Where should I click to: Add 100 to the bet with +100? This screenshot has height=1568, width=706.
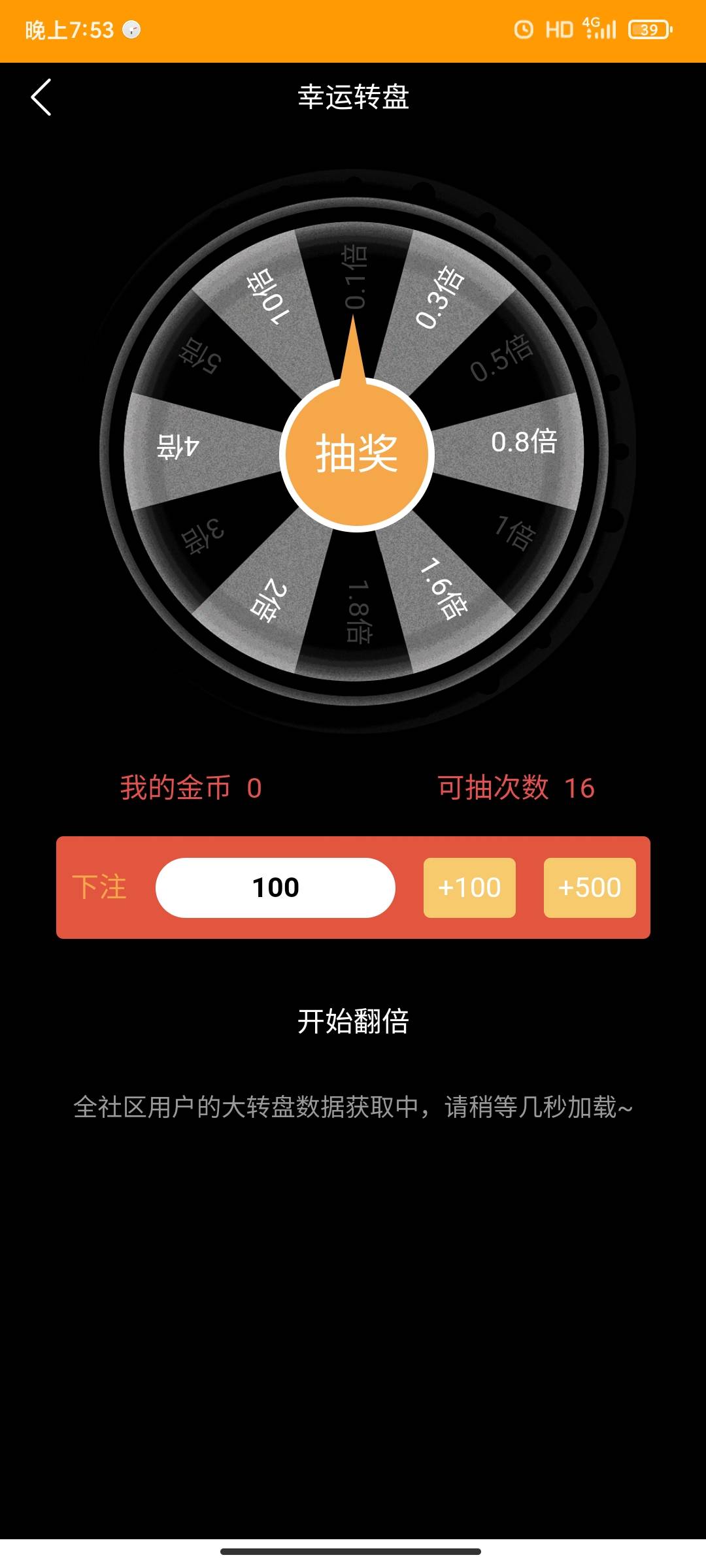469,887
